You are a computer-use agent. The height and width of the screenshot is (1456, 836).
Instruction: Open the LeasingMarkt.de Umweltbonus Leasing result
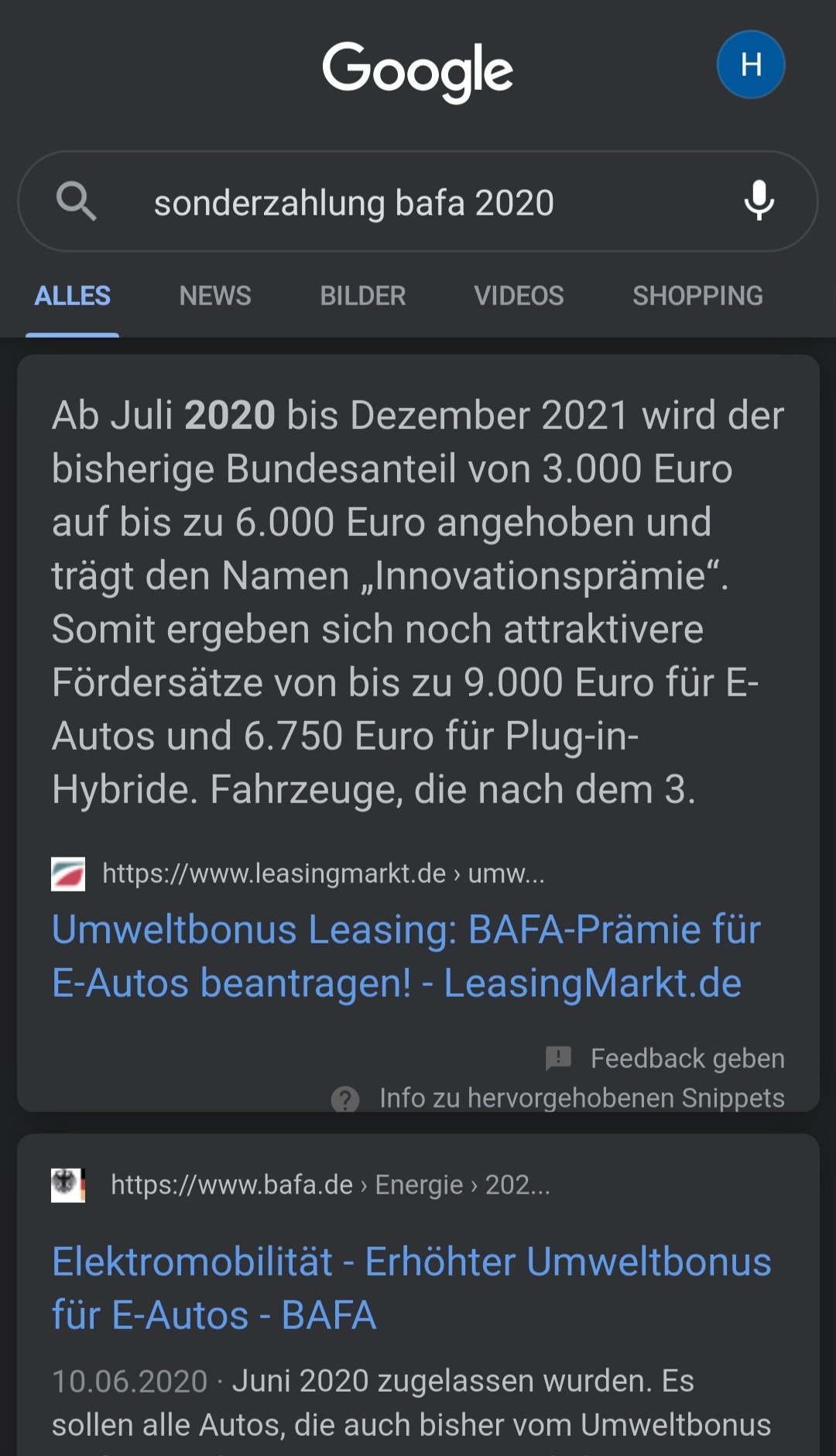pyautogui.click(x=406, y=956)
